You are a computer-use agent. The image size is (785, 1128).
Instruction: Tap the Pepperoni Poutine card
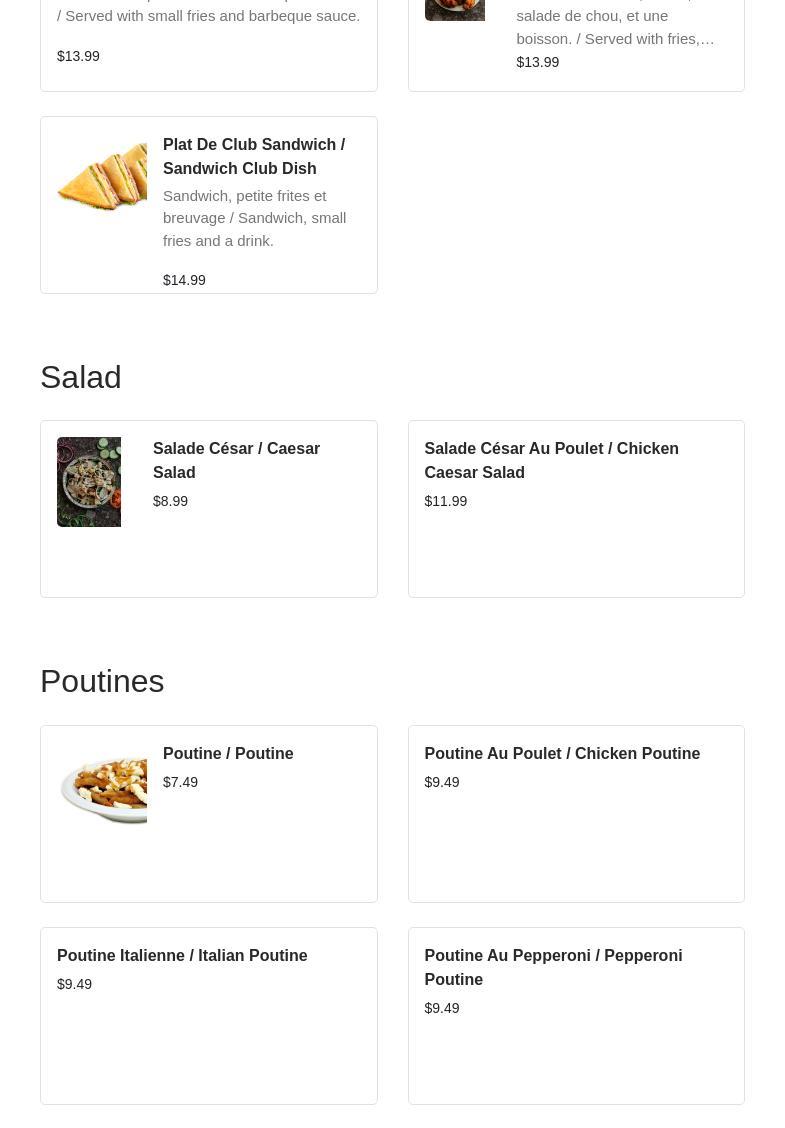575,1015
